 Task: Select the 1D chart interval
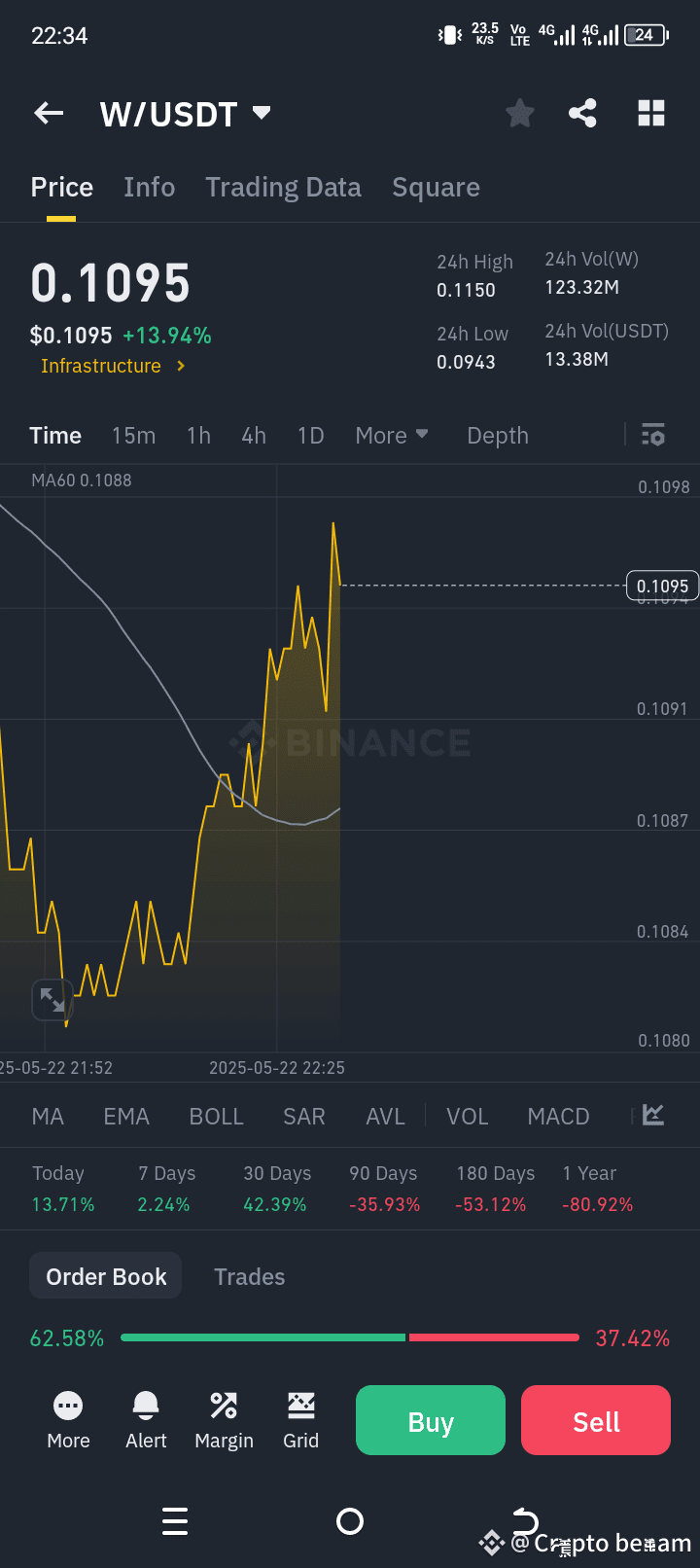click(x=311, y=435)
